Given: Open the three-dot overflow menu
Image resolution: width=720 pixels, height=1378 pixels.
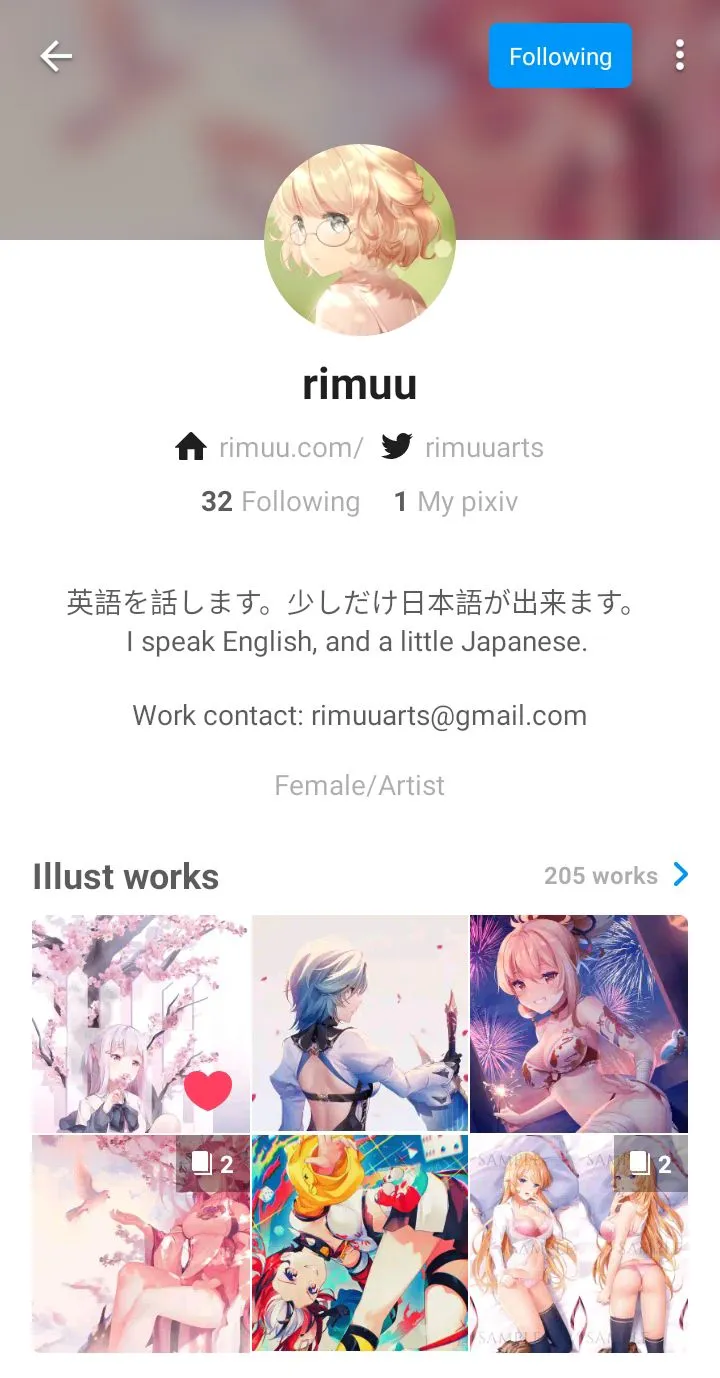Looking at the screenshot, I should tap(680, 56).
